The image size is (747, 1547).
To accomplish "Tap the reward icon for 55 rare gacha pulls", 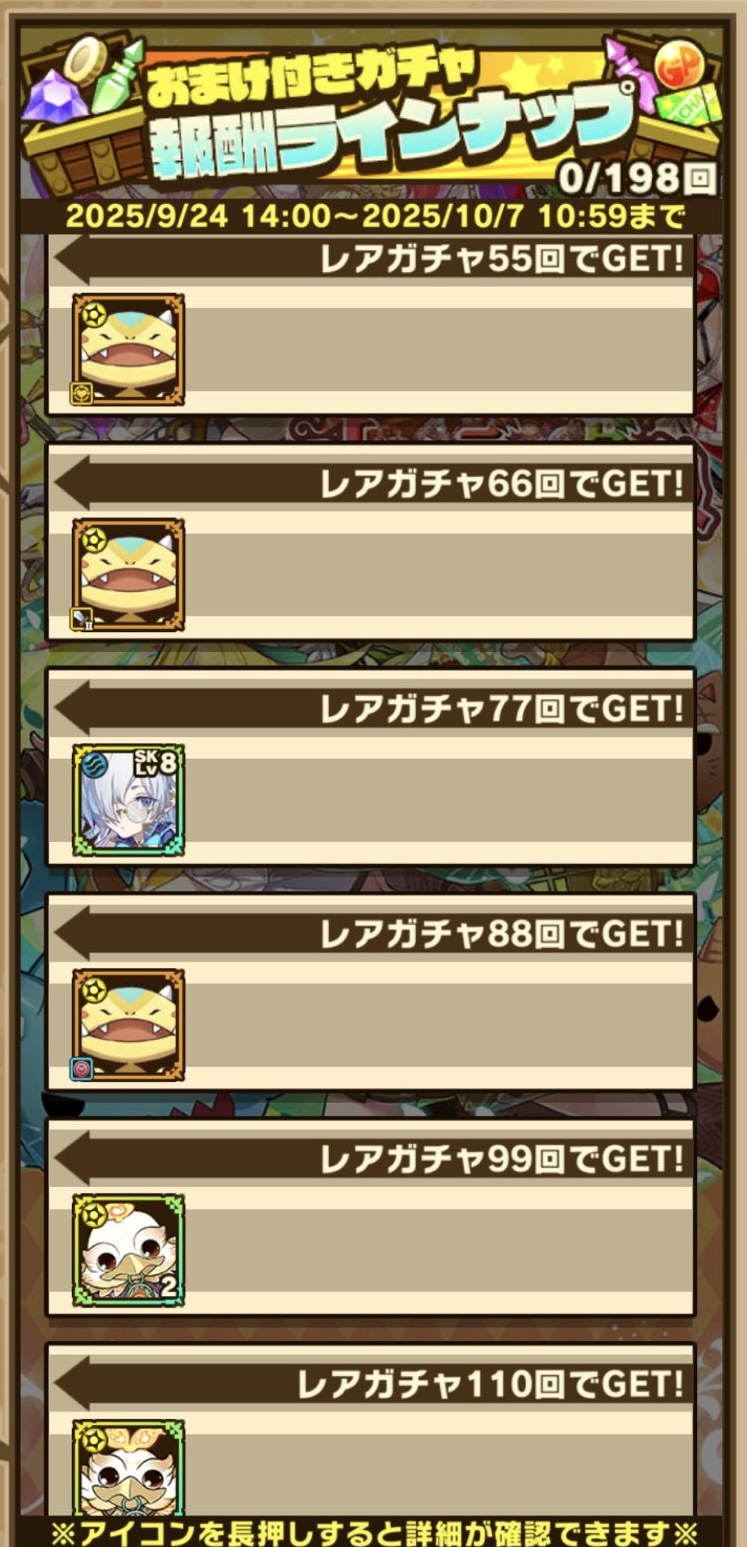I will pyautogui.click(x=128, y=349).
